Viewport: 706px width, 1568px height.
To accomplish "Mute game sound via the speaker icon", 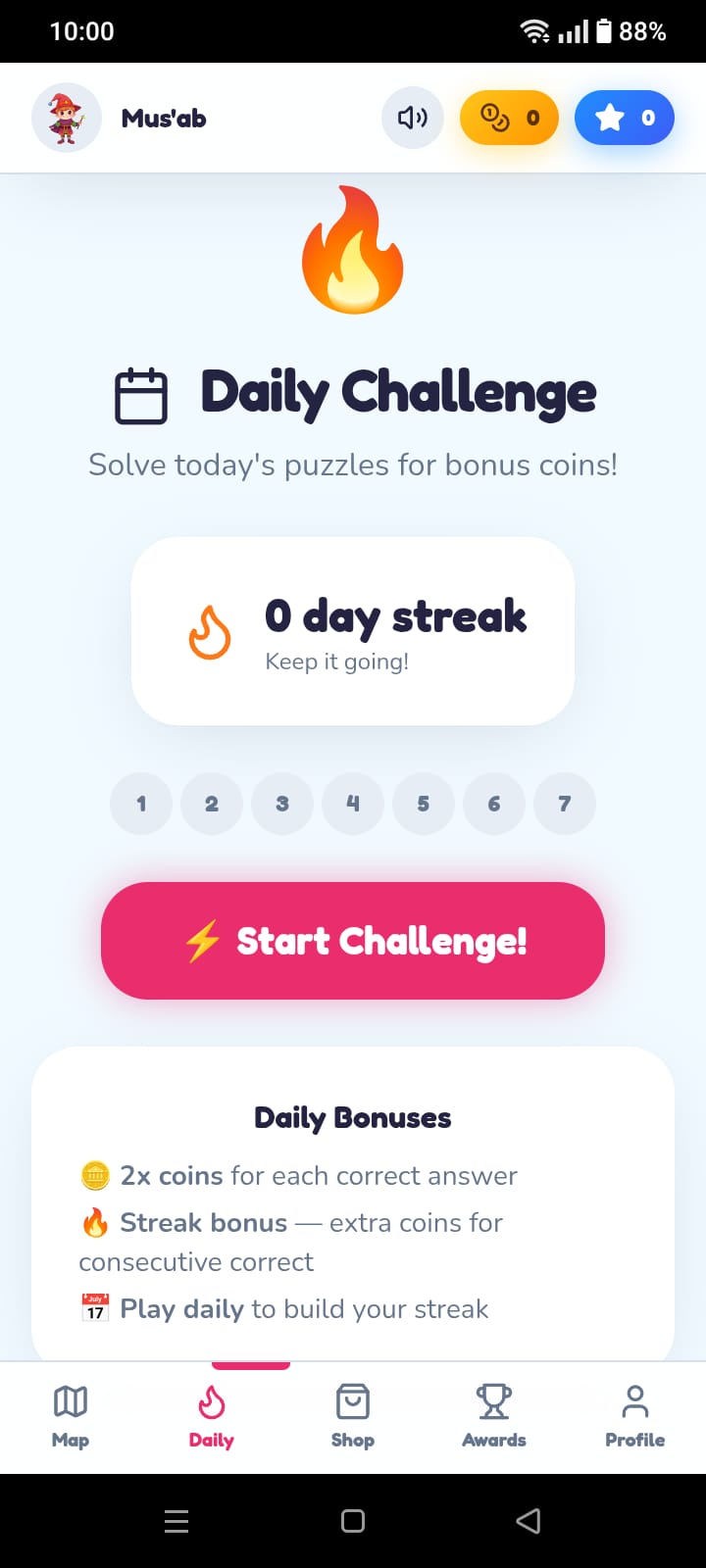I will click(x=412, y=117).
